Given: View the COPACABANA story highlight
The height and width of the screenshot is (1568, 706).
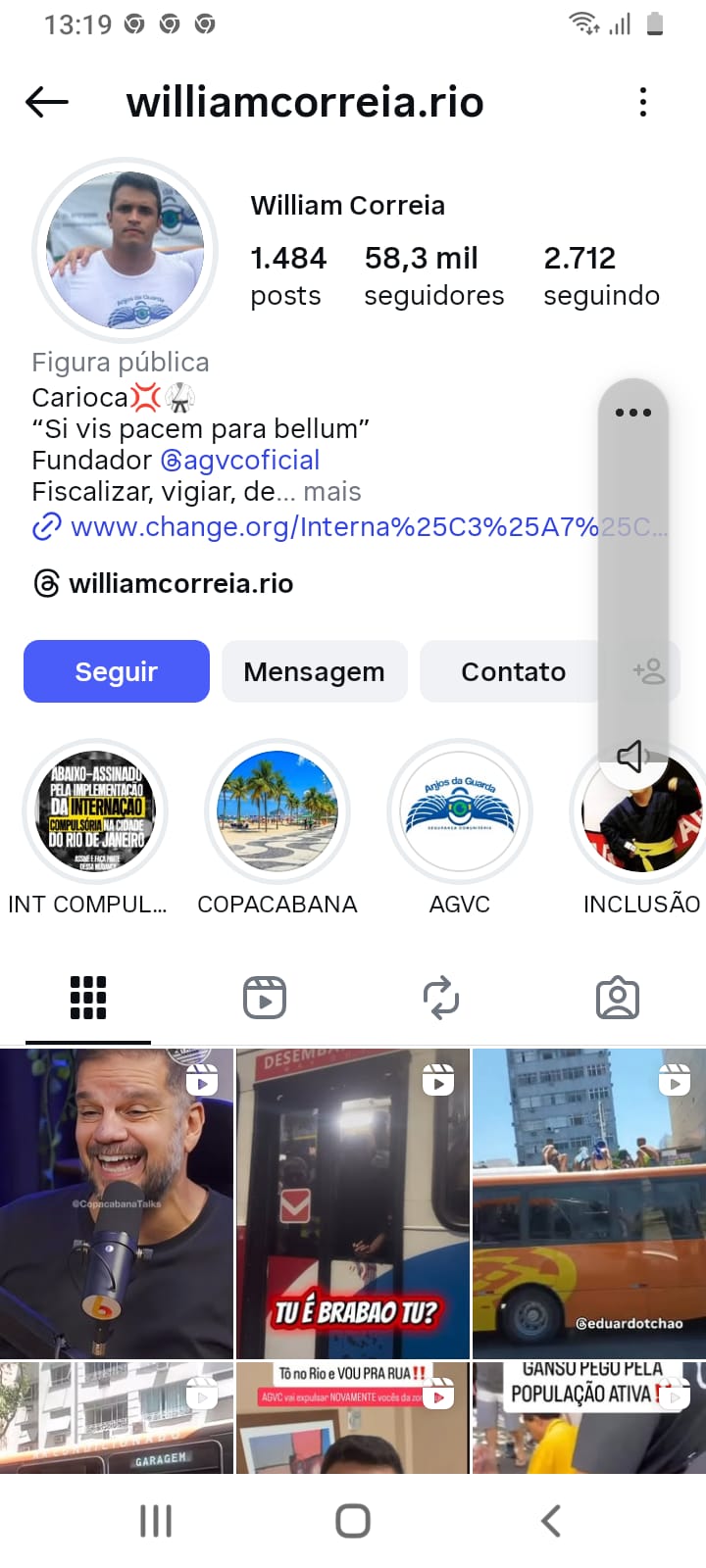Looking at the screenshot, I should tap(277, 812).
